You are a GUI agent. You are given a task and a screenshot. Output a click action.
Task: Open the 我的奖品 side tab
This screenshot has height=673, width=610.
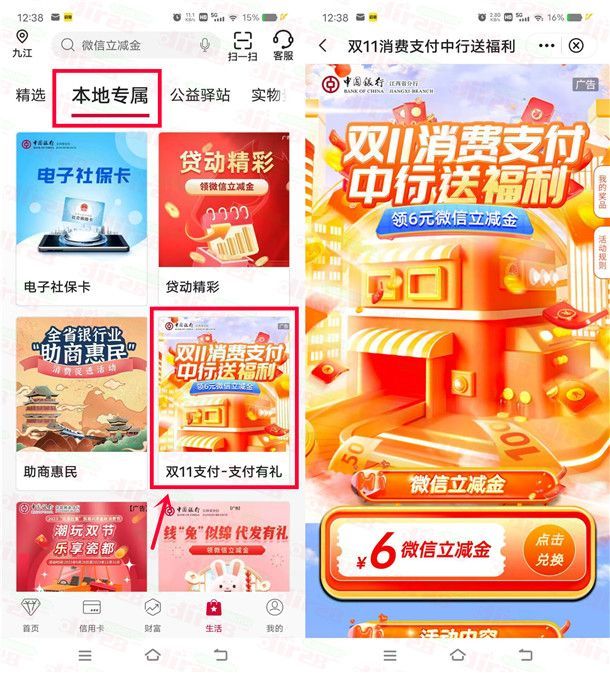[602, 187]
